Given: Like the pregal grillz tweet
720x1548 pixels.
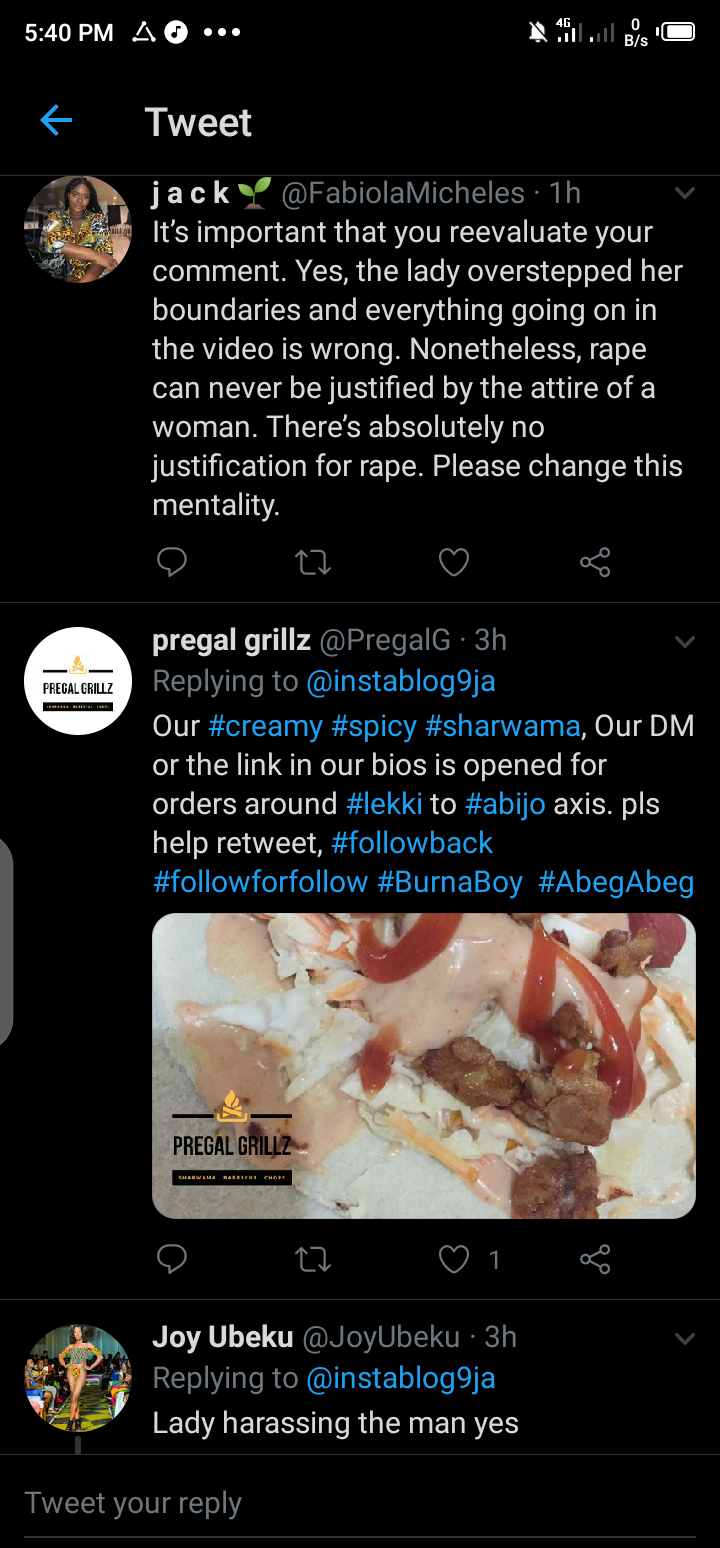Looking at the screenshot, I should tap(454, 1259).
